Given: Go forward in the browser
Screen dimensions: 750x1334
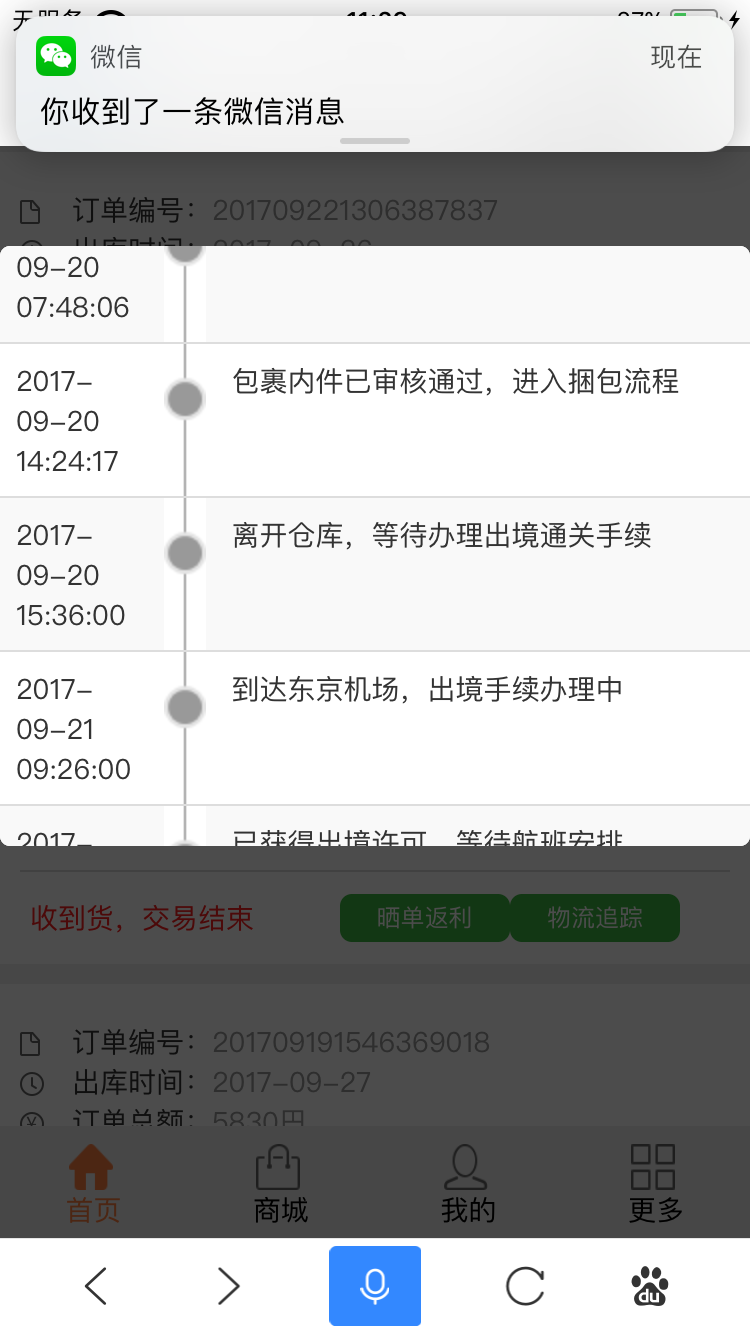Looking at the screenshot, I should click(229, 1286).
